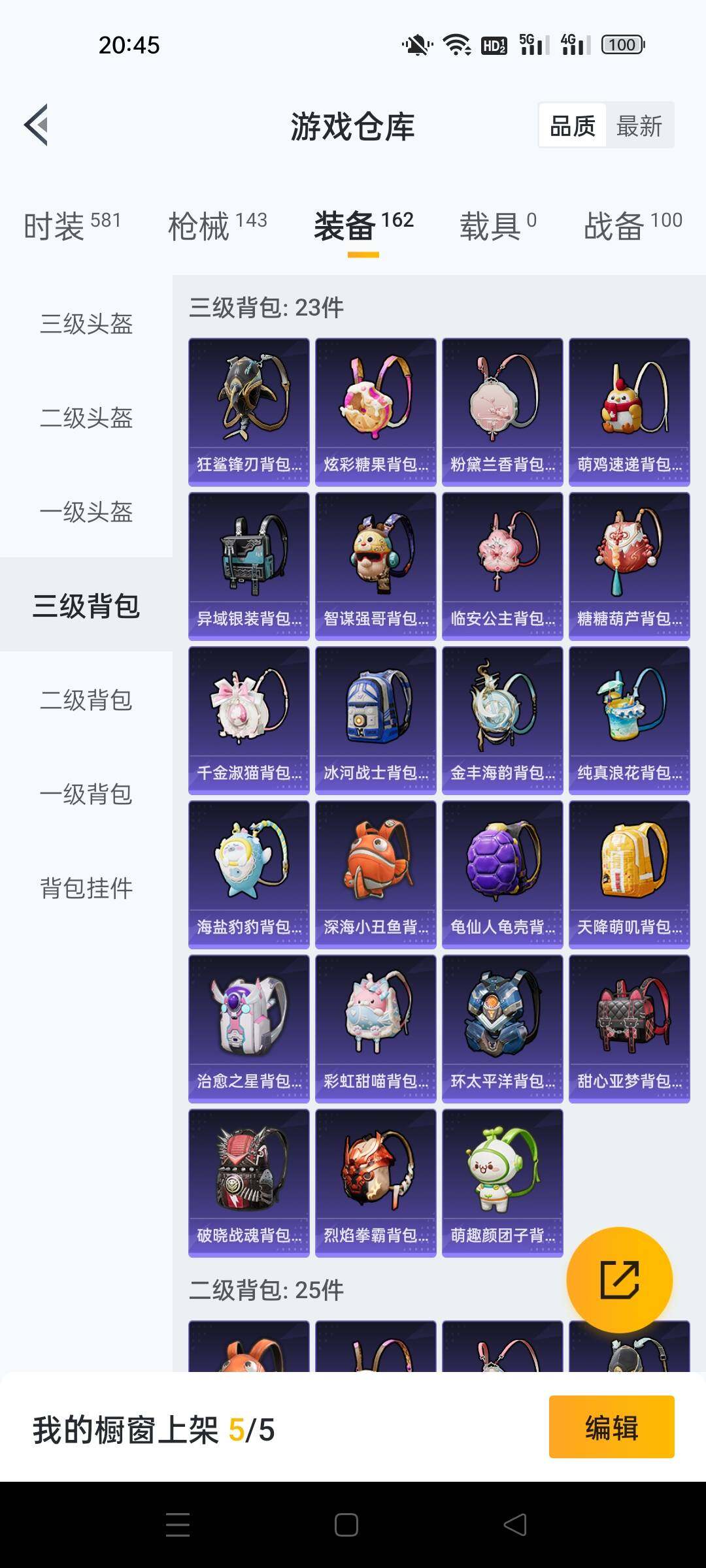The width and height of the screenshot is (706, 1568).
Task: Open the 龟仙人龟壳 backpack tile
Action: (x=503, y=874)
